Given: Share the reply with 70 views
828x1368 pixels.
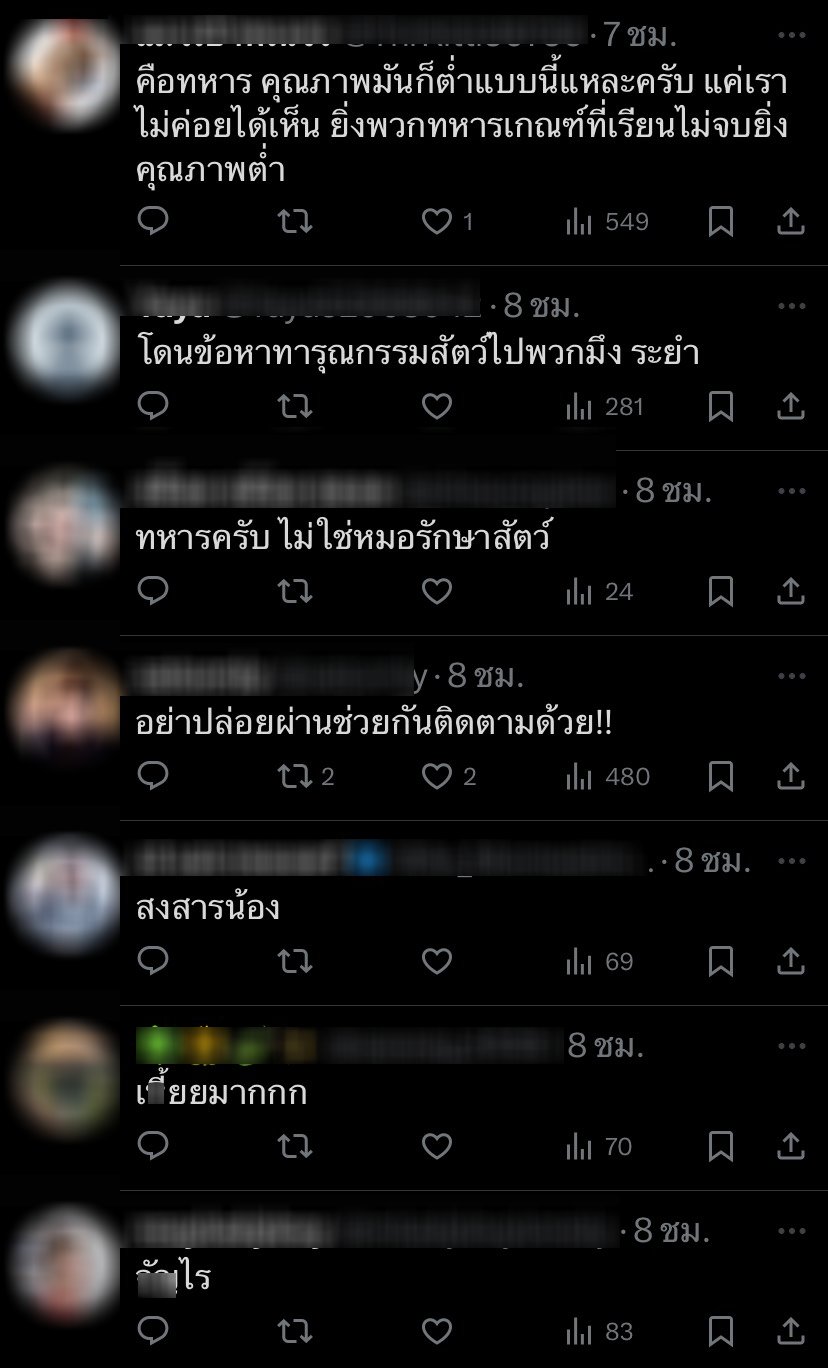Looking at the screenshot, I should point(791,1146).
